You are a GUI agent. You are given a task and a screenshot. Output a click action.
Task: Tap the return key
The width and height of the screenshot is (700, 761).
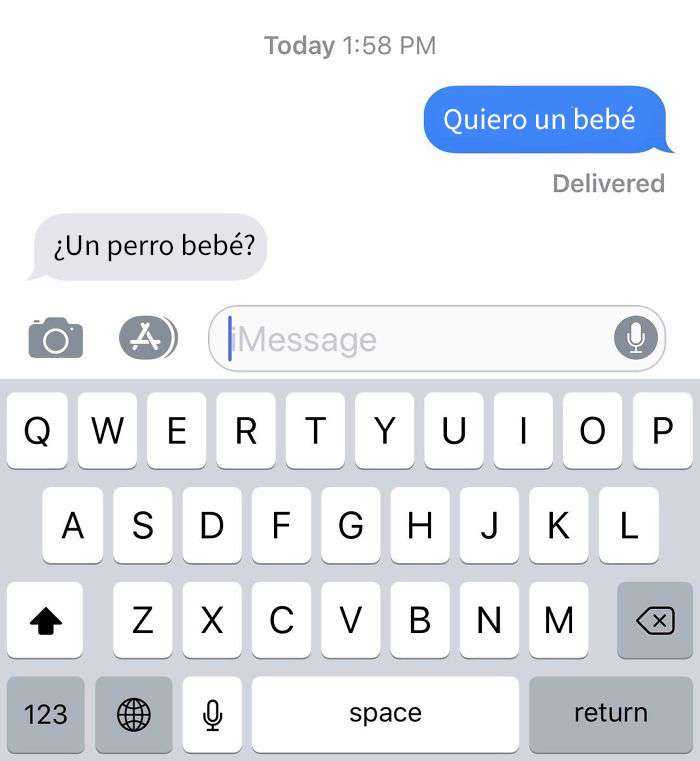610,714
